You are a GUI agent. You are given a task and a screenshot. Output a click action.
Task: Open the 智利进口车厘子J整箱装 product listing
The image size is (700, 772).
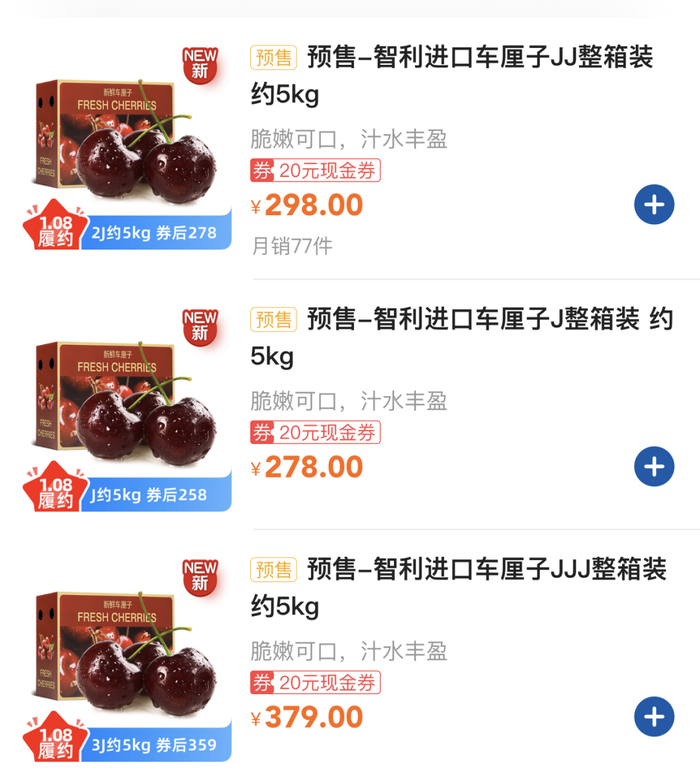point(460,337)
